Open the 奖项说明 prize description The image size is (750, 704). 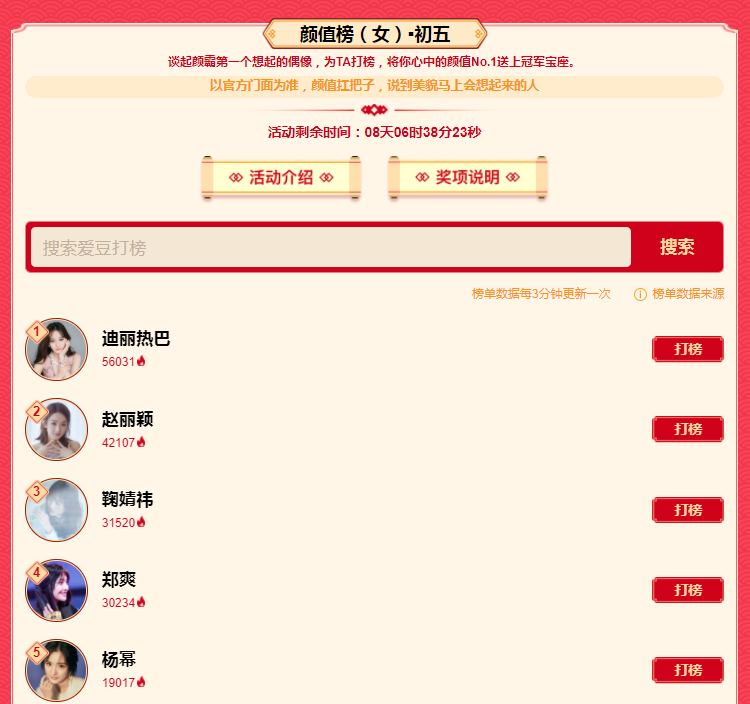pos(467,178)
